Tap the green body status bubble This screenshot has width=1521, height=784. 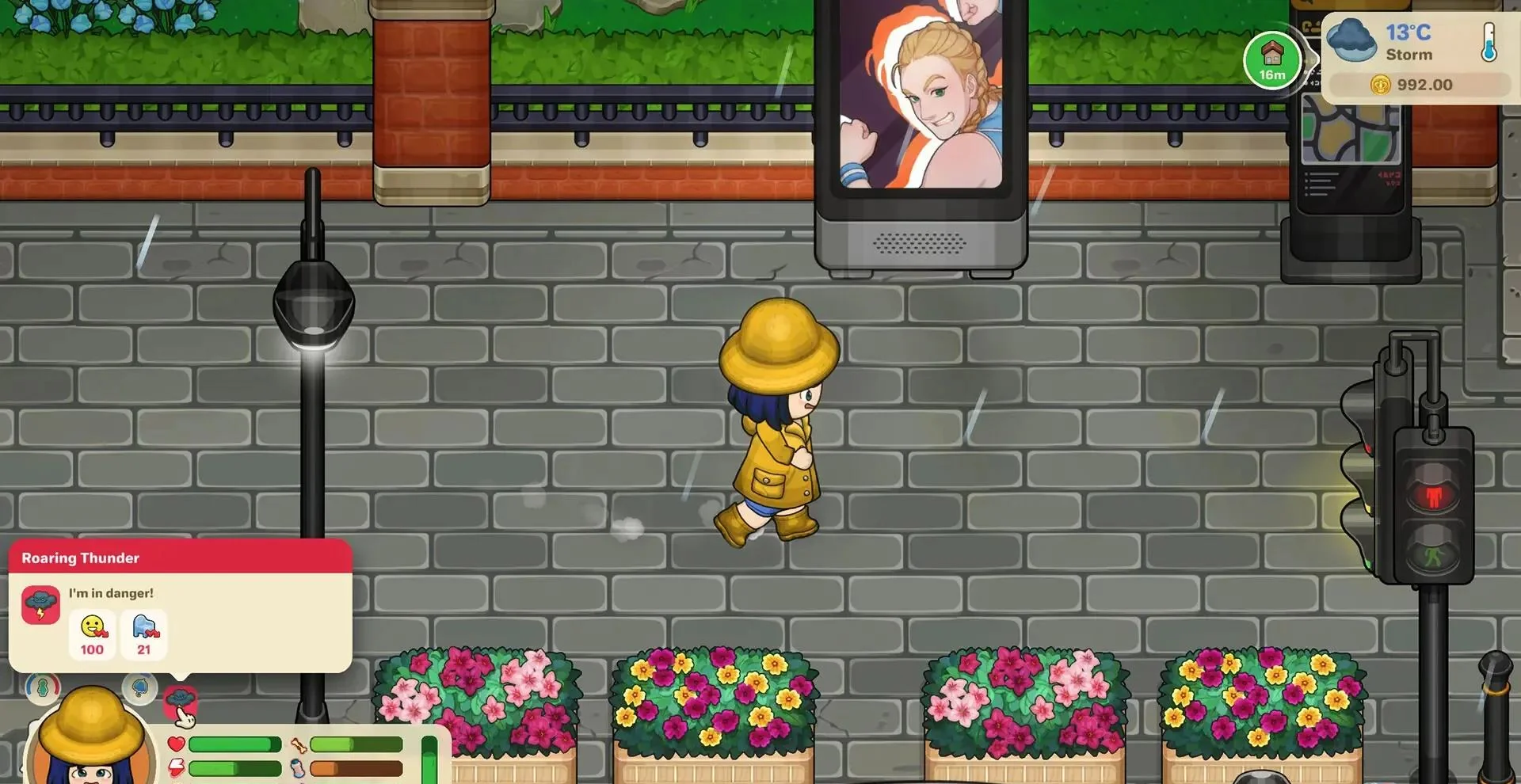click(x=43, y=687)
